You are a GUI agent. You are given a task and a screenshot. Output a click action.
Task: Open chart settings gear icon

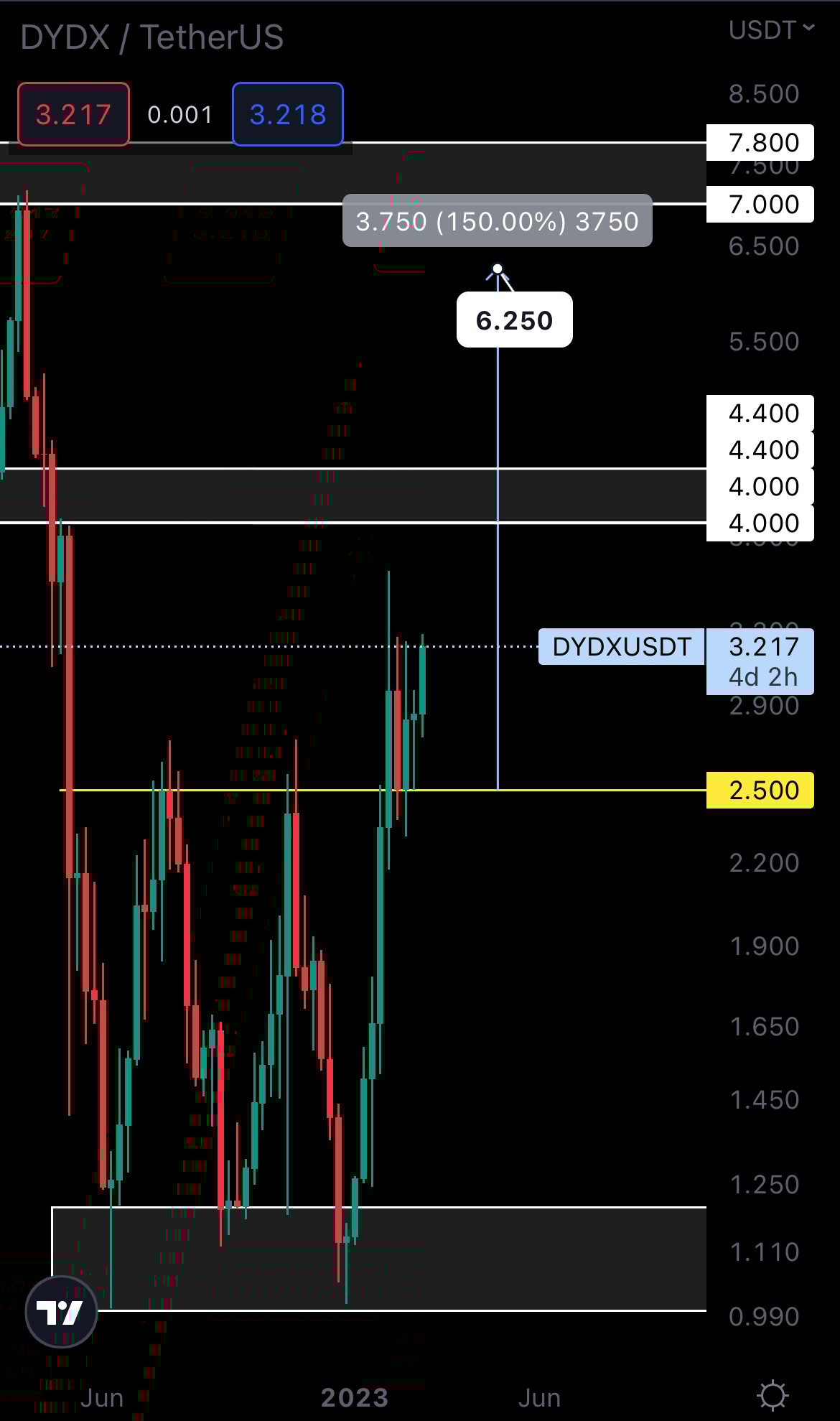(773, 1395)
